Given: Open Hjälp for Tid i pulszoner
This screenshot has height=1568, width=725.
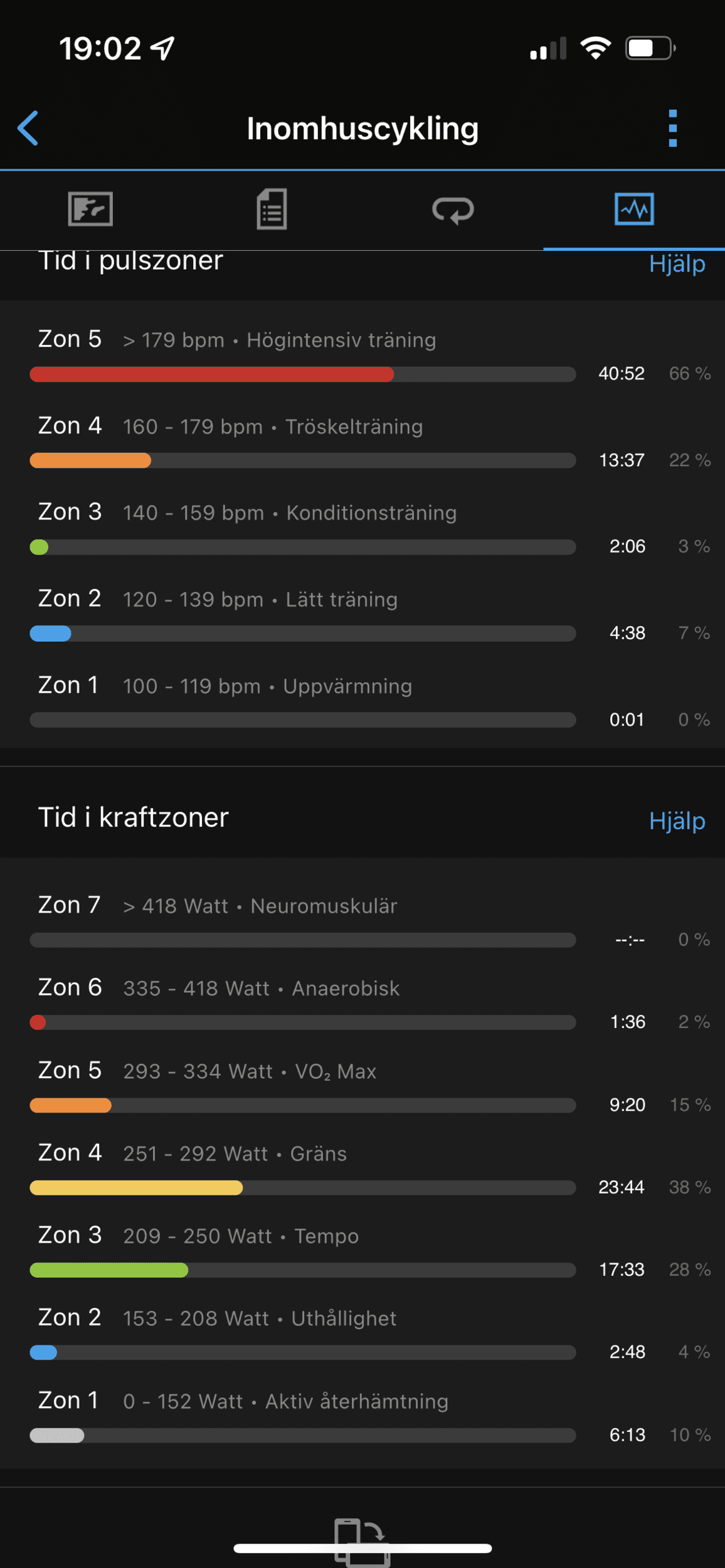Looking at the screenshot, I should click(677, 264).
